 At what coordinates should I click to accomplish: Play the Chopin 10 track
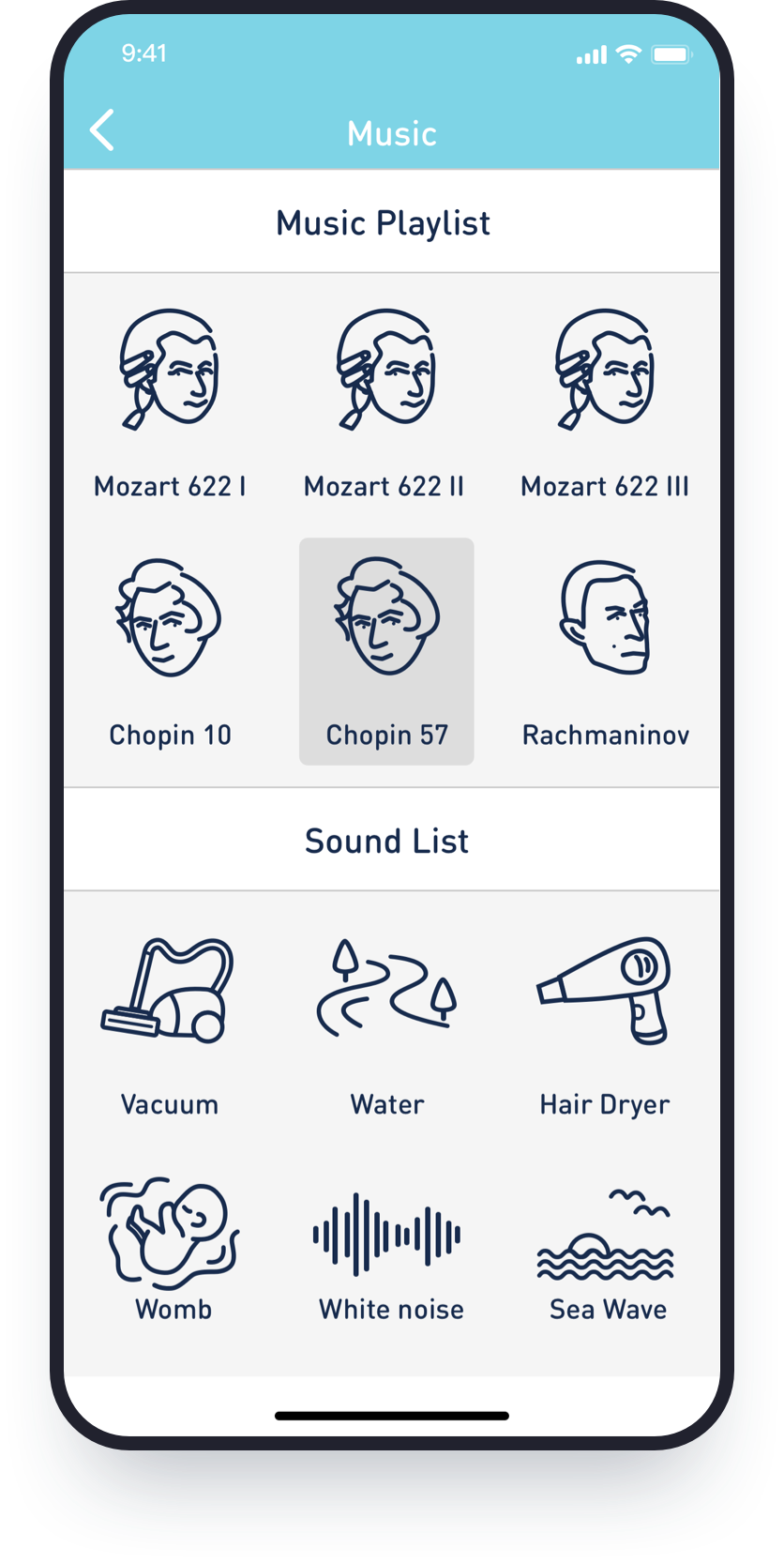170,652
